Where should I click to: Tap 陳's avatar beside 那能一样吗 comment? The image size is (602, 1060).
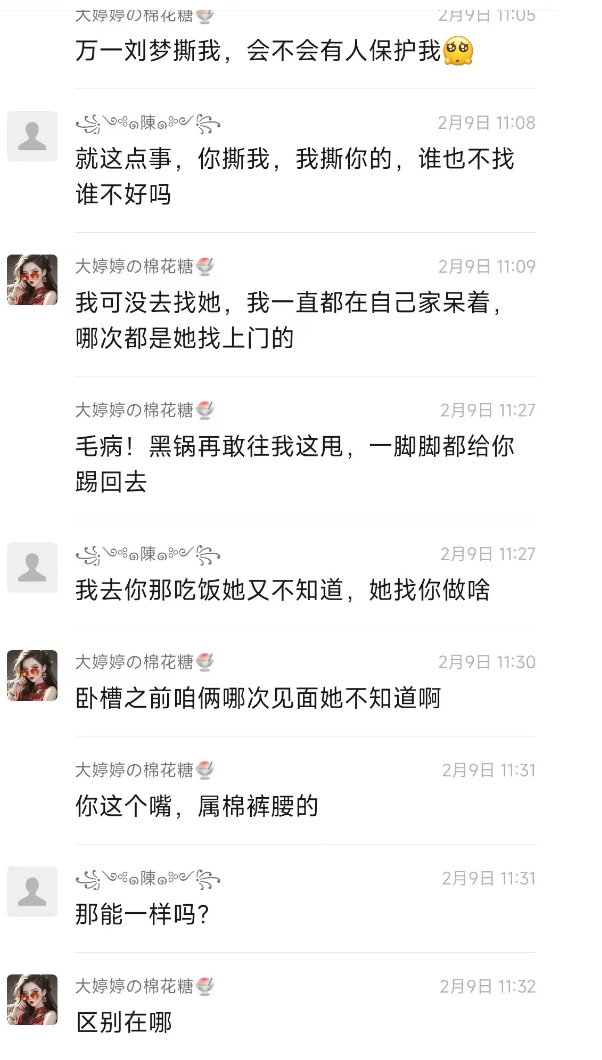32,891
